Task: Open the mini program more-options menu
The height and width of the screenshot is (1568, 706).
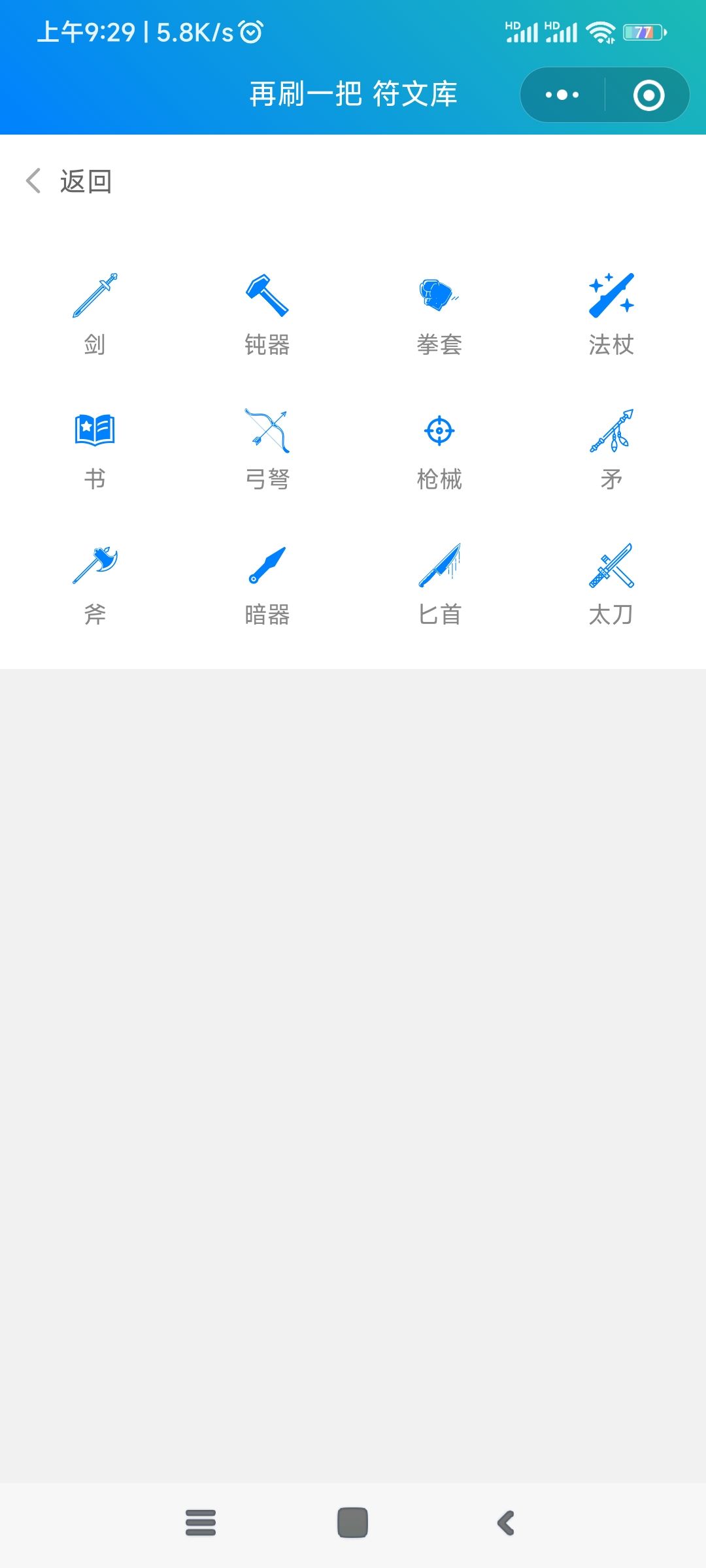Action: point(562,95)
